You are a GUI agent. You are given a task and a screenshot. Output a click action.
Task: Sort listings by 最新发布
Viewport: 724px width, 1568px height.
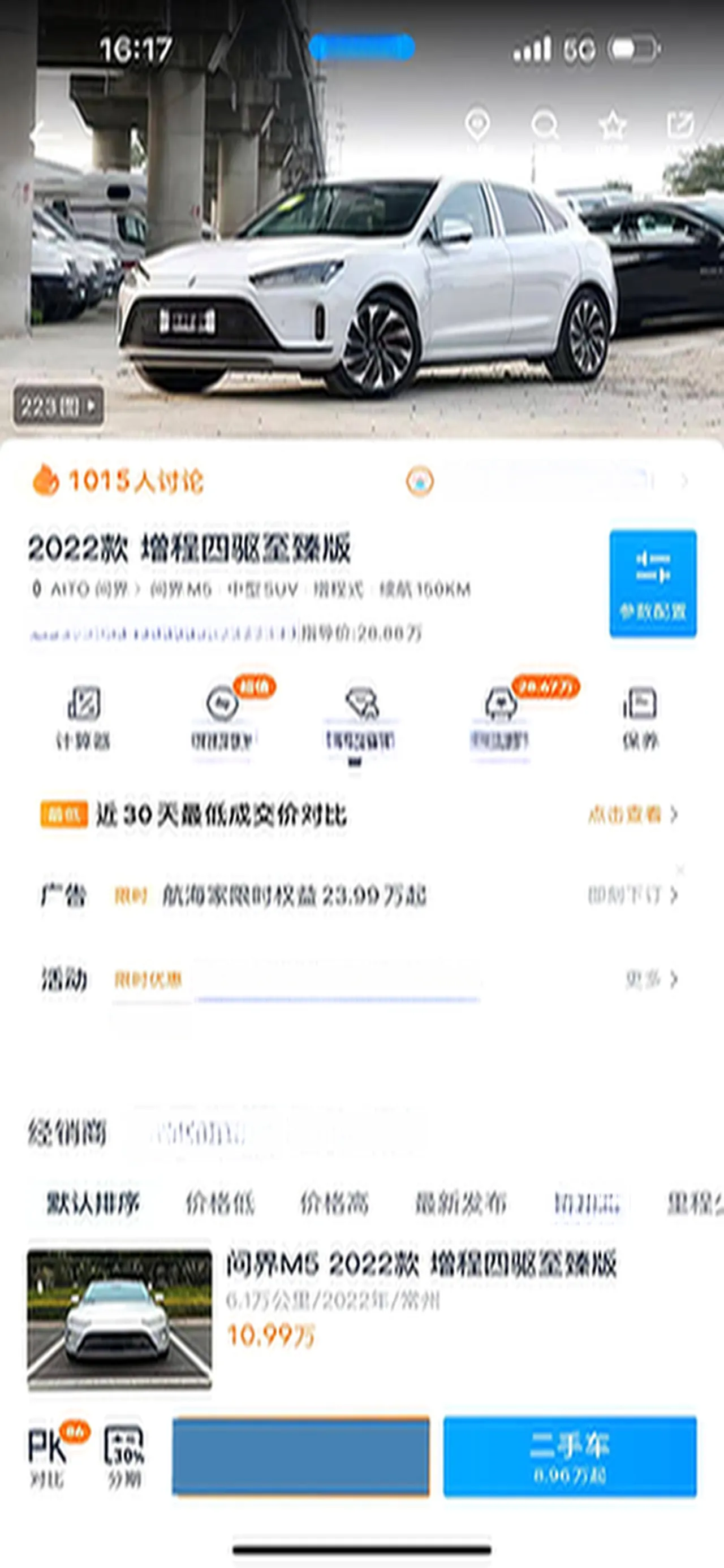click(460, 1203)
